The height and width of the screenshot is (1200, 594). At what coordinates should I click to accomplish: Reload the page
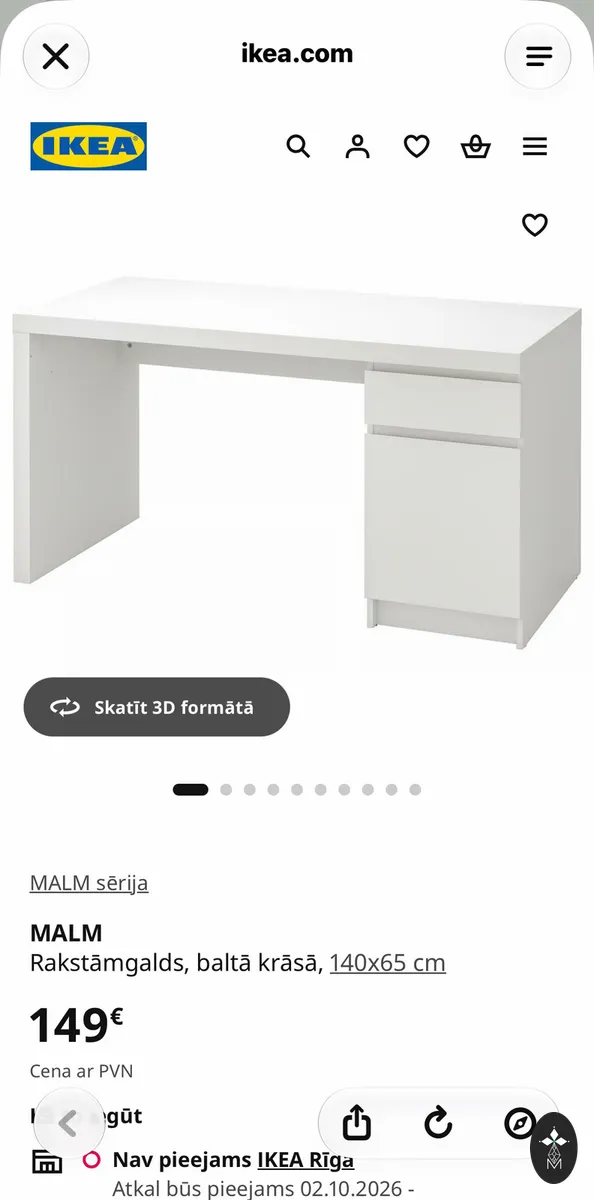pos(438,1124)
